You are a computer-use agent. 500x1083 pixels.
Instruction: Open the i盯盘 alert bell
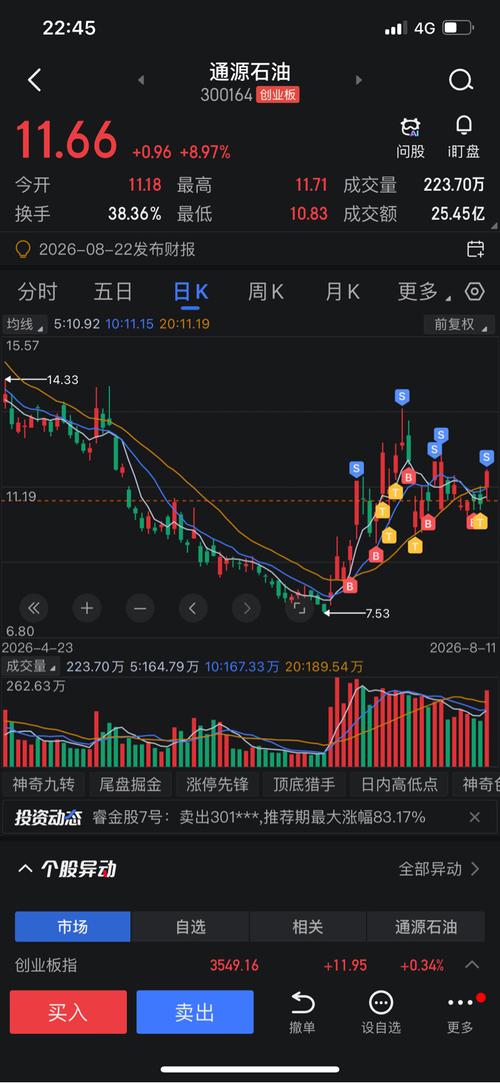coord(463,137)
